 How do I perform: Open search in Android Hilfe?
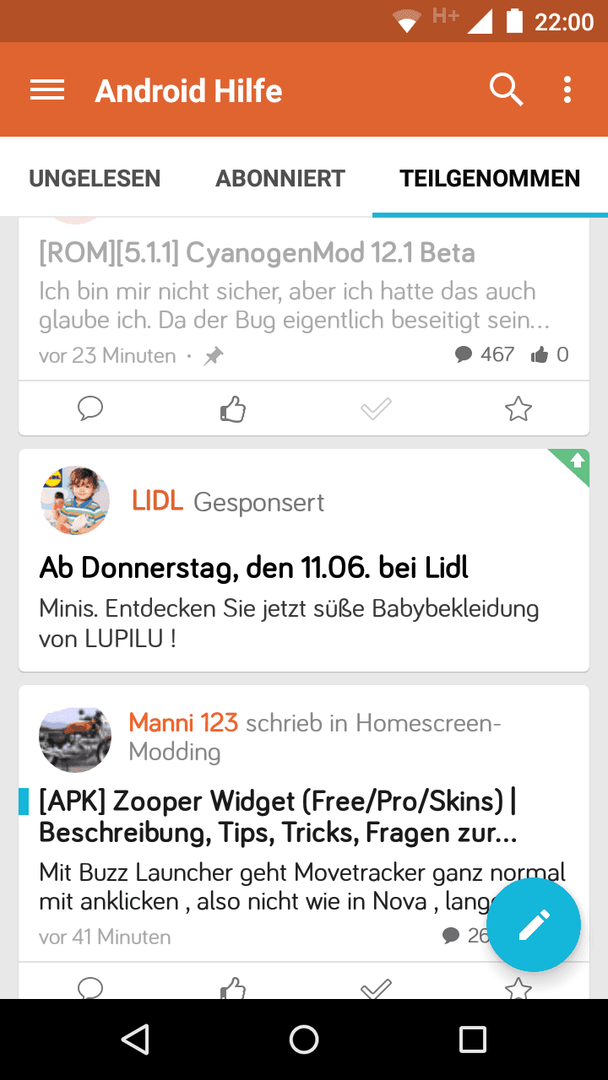(506, 90)
